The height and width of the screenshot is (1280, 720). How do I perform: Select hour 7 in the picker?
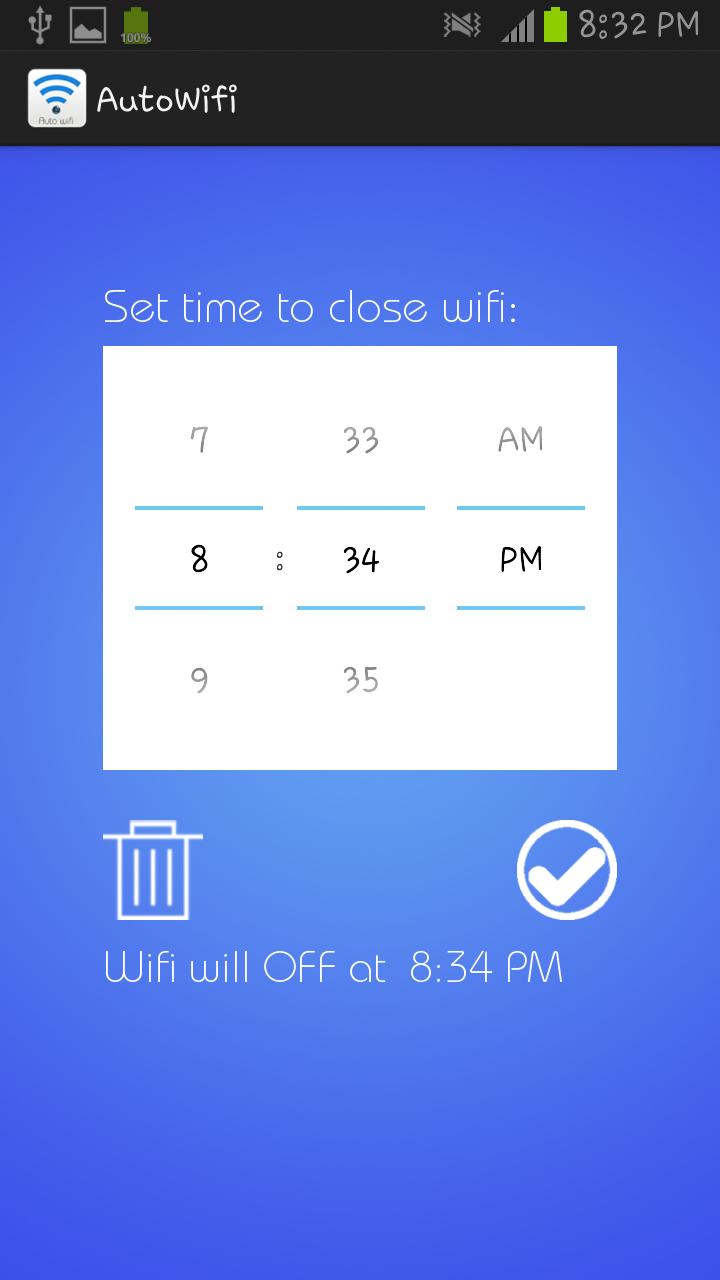click(198, 437)
